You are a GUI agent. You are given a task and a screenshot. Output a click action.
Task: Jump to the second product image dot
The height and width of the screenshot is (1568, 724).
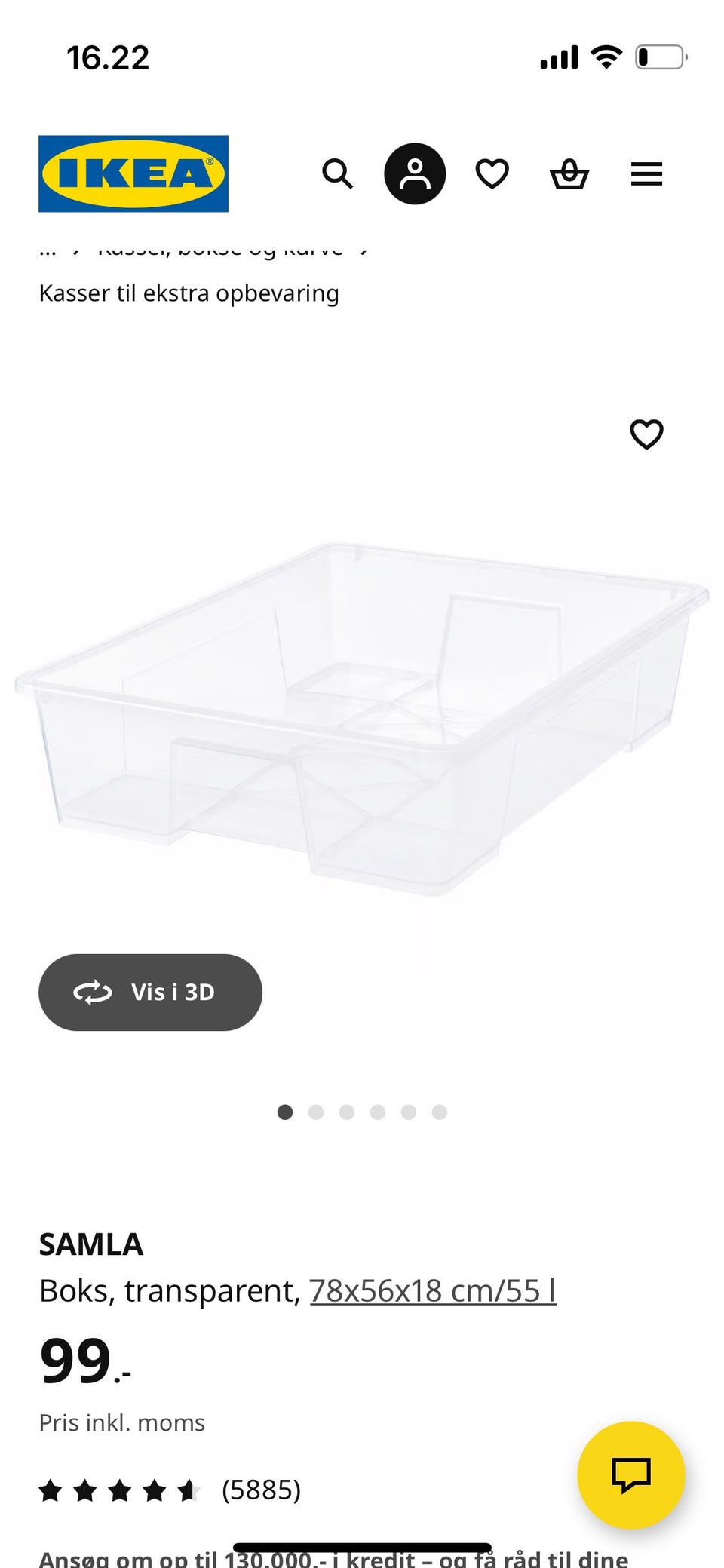click(x=316, y=1112)
